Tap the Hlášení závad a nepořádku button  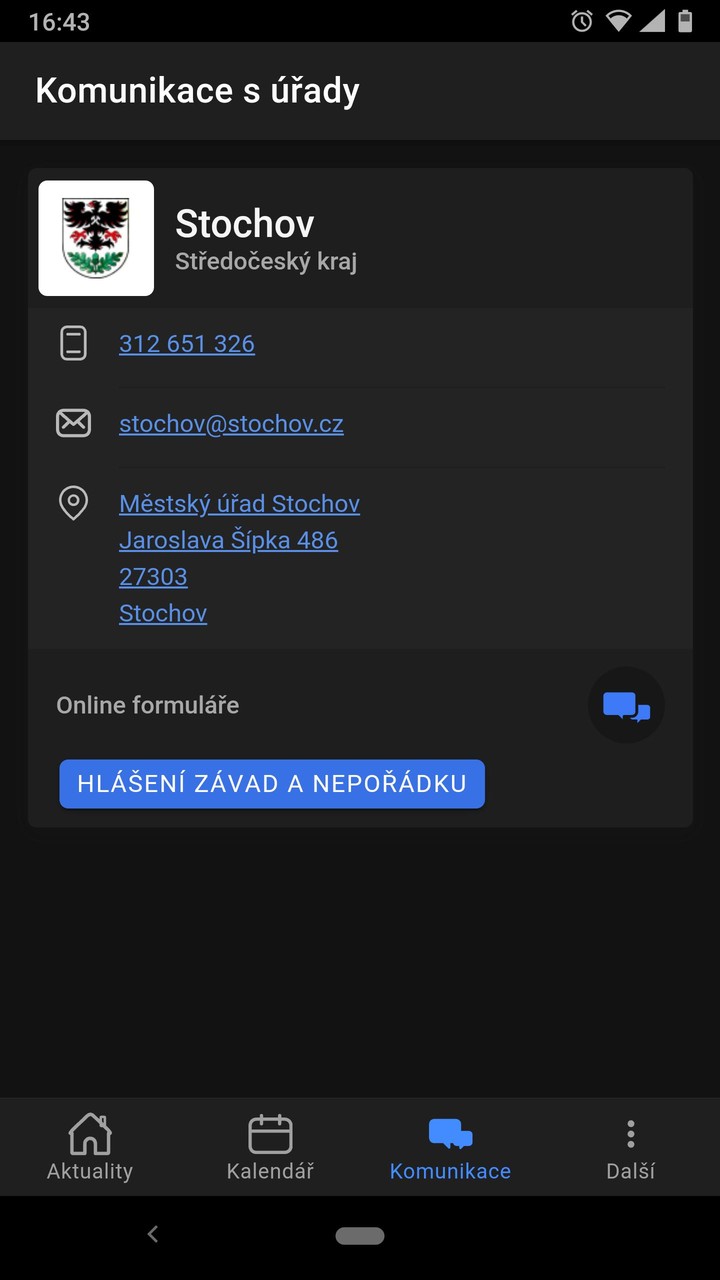pyautogui.click(x=272, y=784)
